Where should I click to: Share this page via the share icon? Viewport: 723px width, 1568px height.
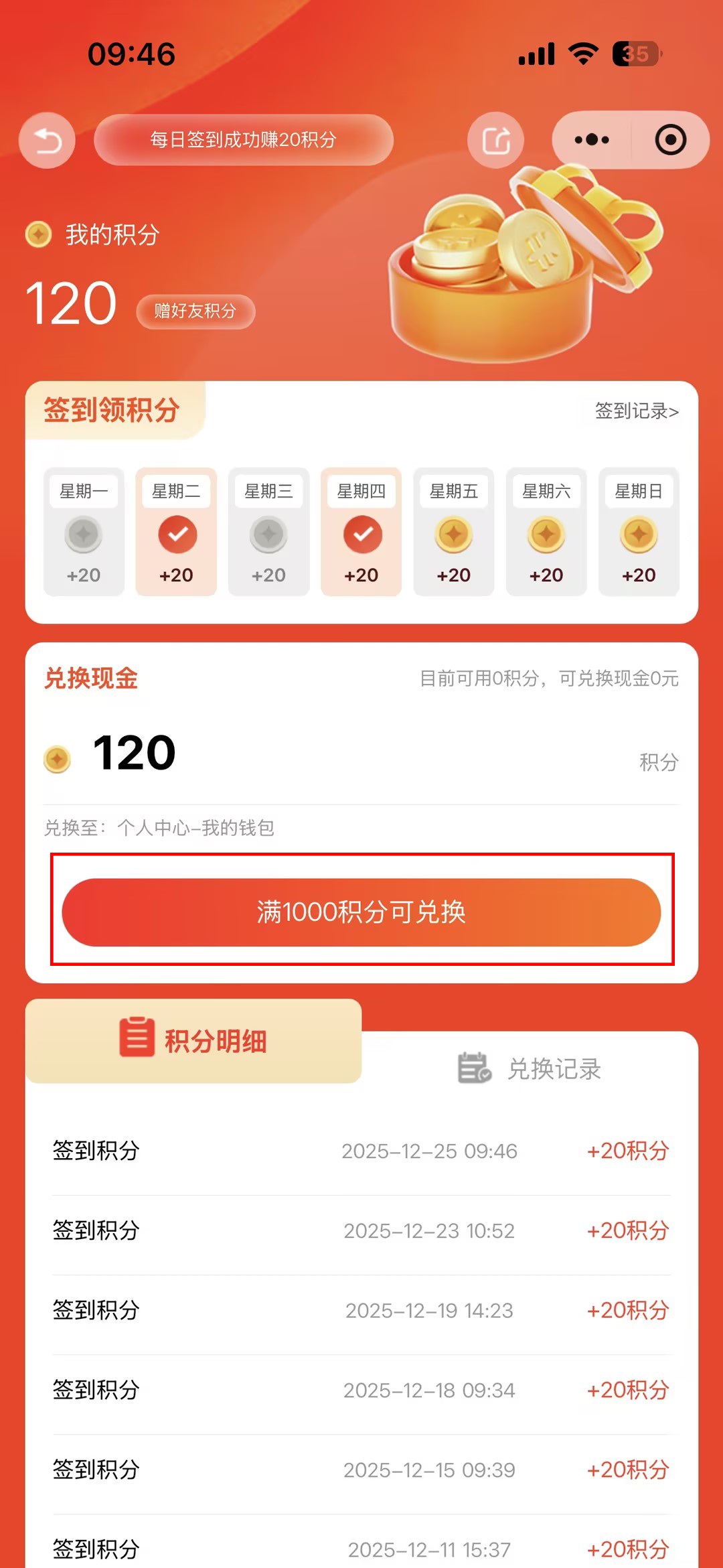coord(495,141)
